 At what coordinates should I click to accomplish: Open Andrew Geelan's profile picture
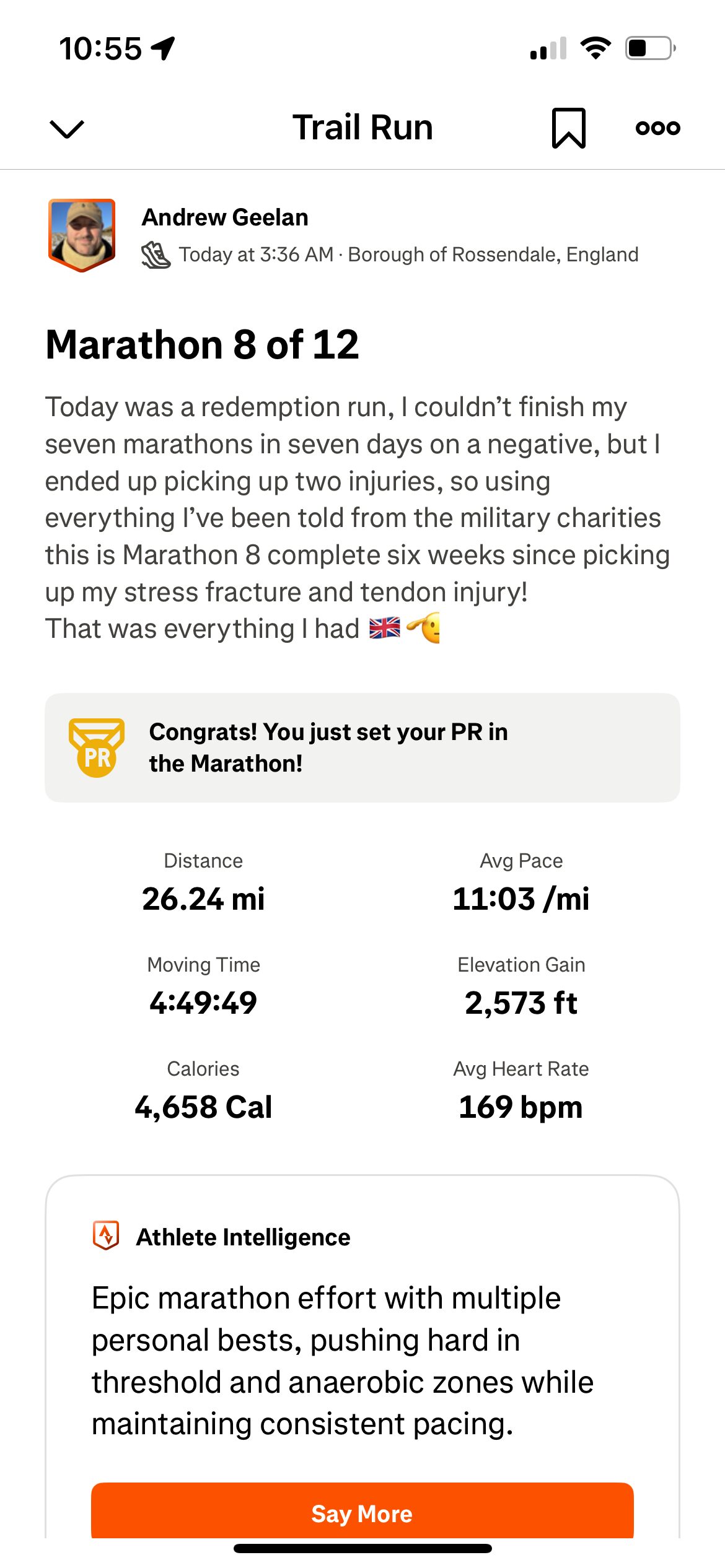point(82,235)
